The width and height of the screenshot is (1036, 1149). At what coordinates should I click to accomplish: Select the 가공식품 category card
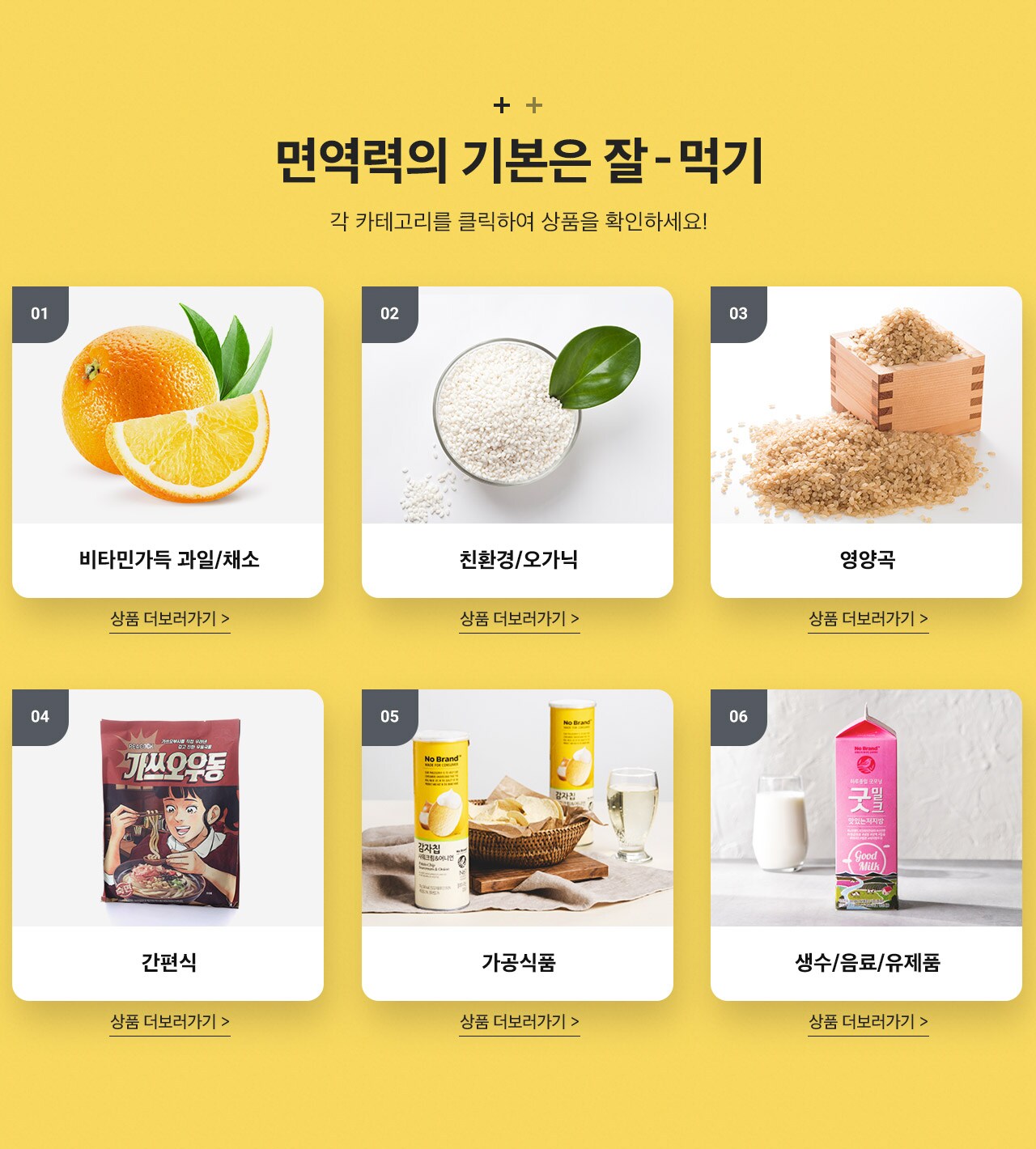click(x=517, y=845)
